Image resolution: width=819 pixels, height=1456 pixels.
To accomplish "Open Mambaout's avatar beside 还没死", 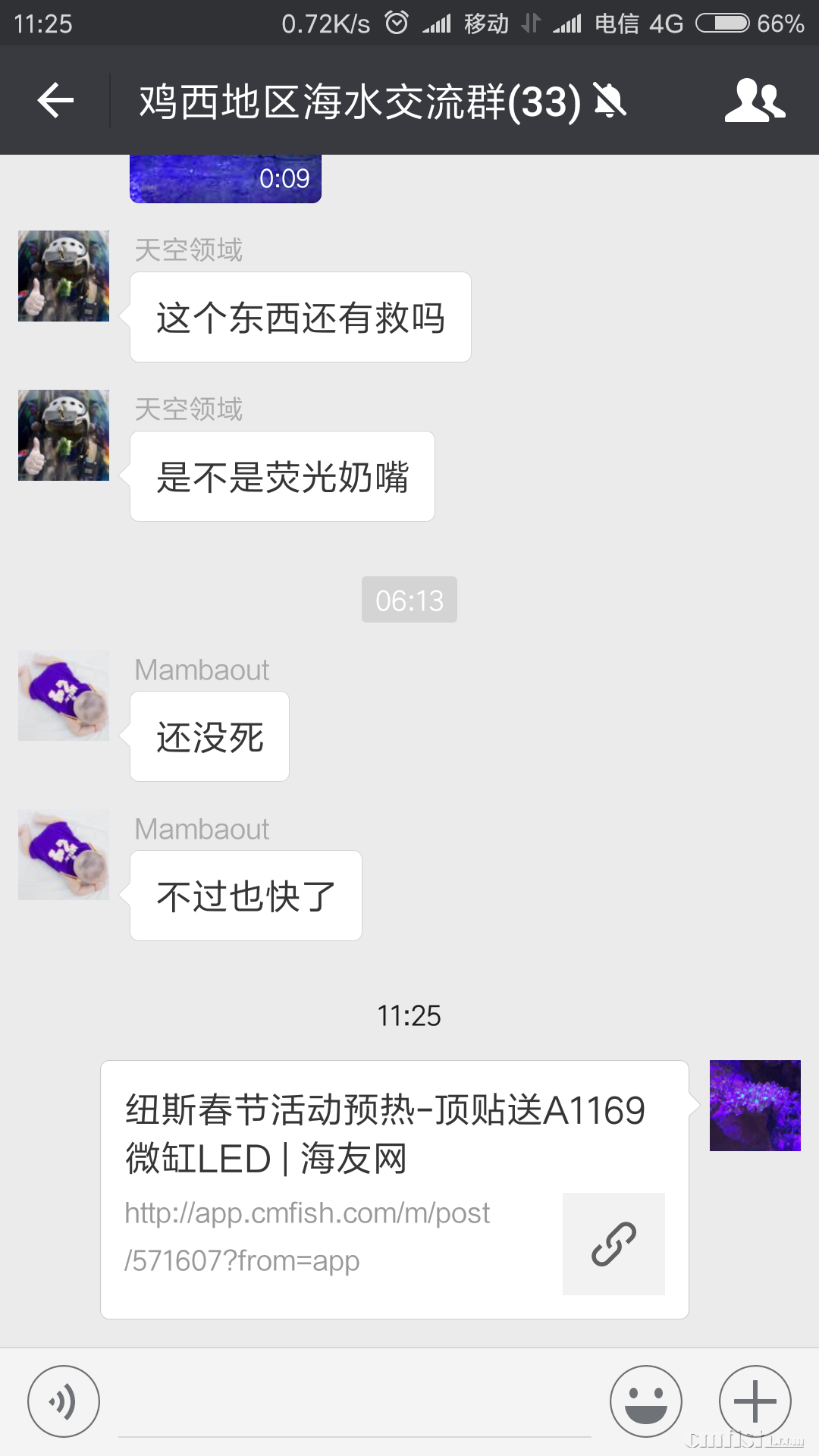I will [64, 695].
